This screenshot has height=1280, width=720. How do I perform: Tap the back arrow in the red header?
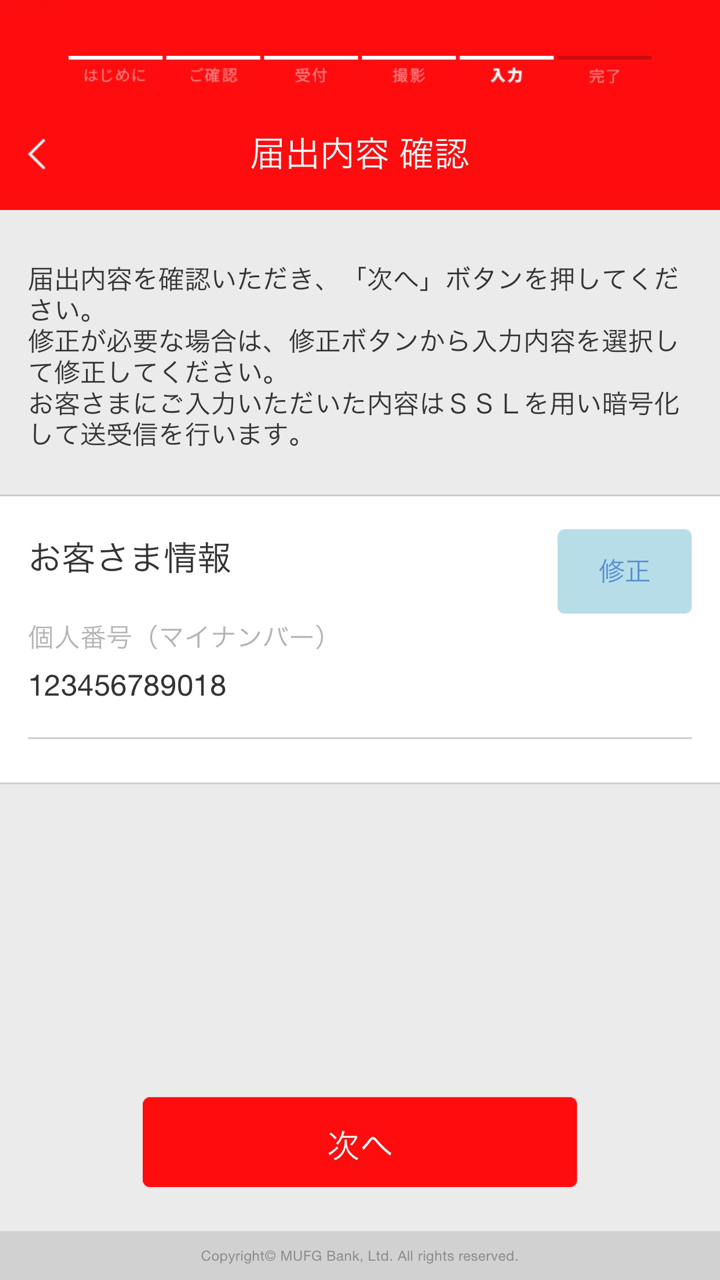click(x=37, y=155)
